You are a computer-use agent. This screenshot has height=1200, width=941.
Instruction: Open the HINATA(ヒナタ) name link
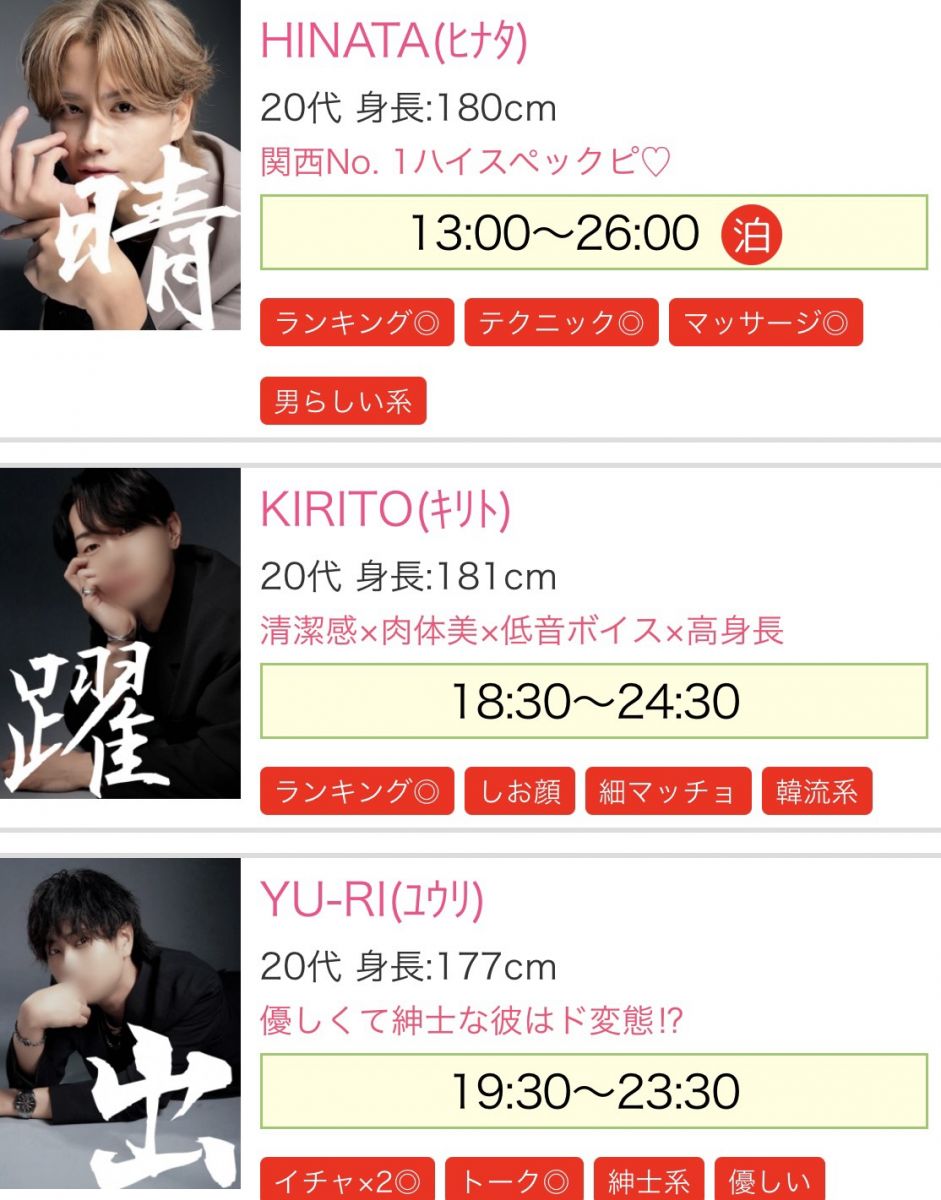pyautogui.click(x=393, y=41)
